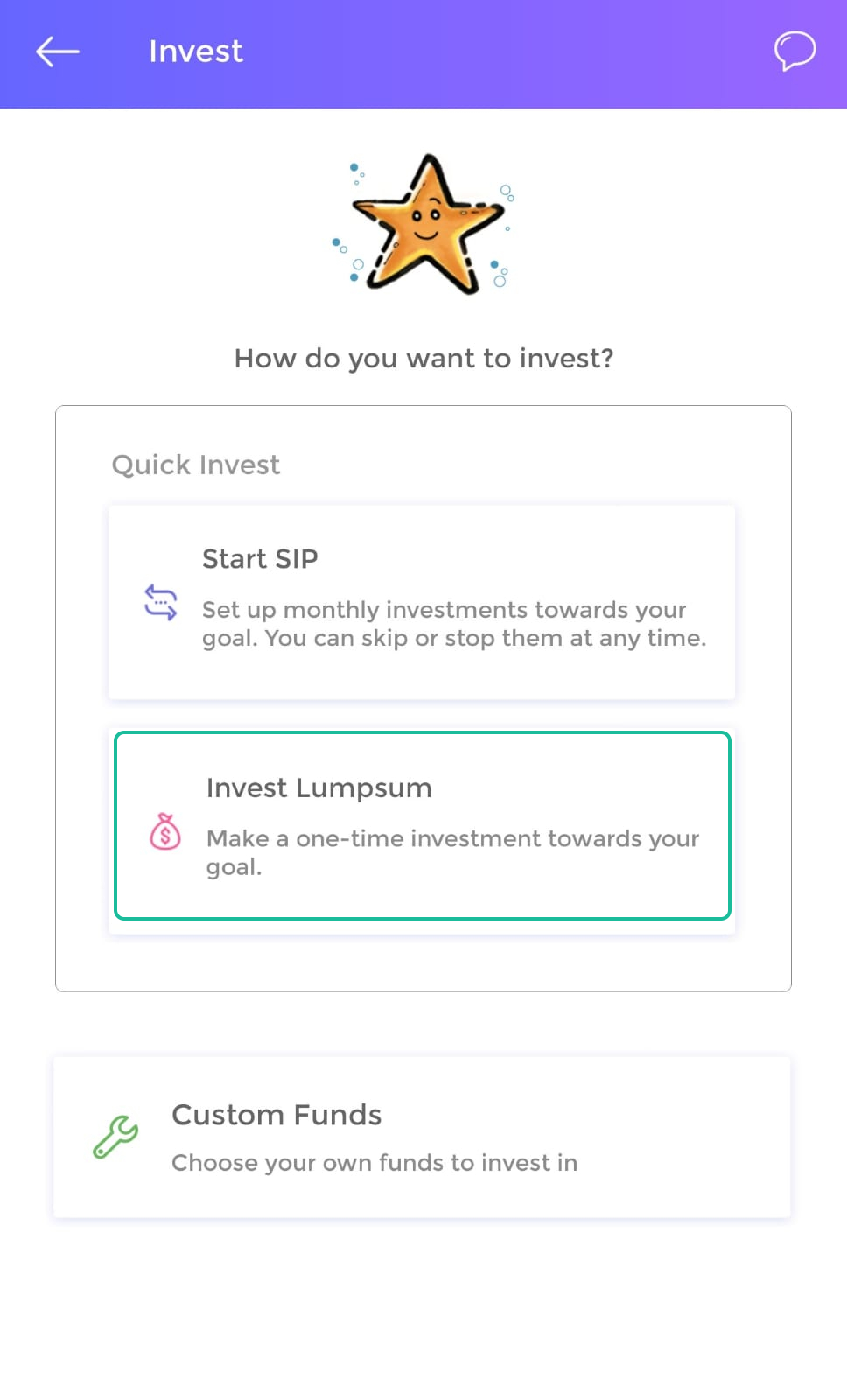Select the Start SIP option
Screen dimensions: 847x1400
tap(422, 602)
